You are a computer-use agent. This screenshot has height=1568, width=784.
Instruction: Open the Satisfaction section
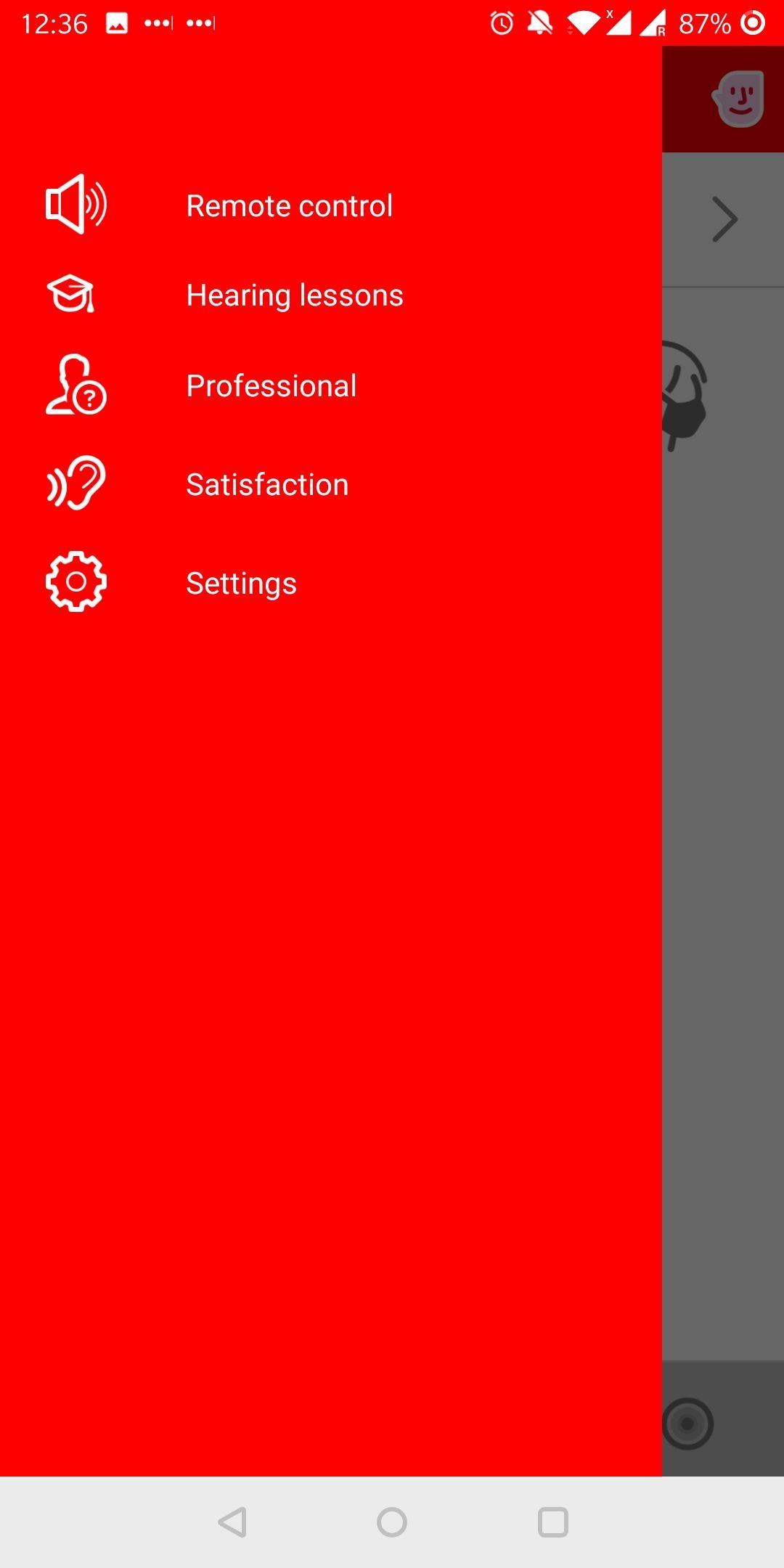(x=266, y=485)
